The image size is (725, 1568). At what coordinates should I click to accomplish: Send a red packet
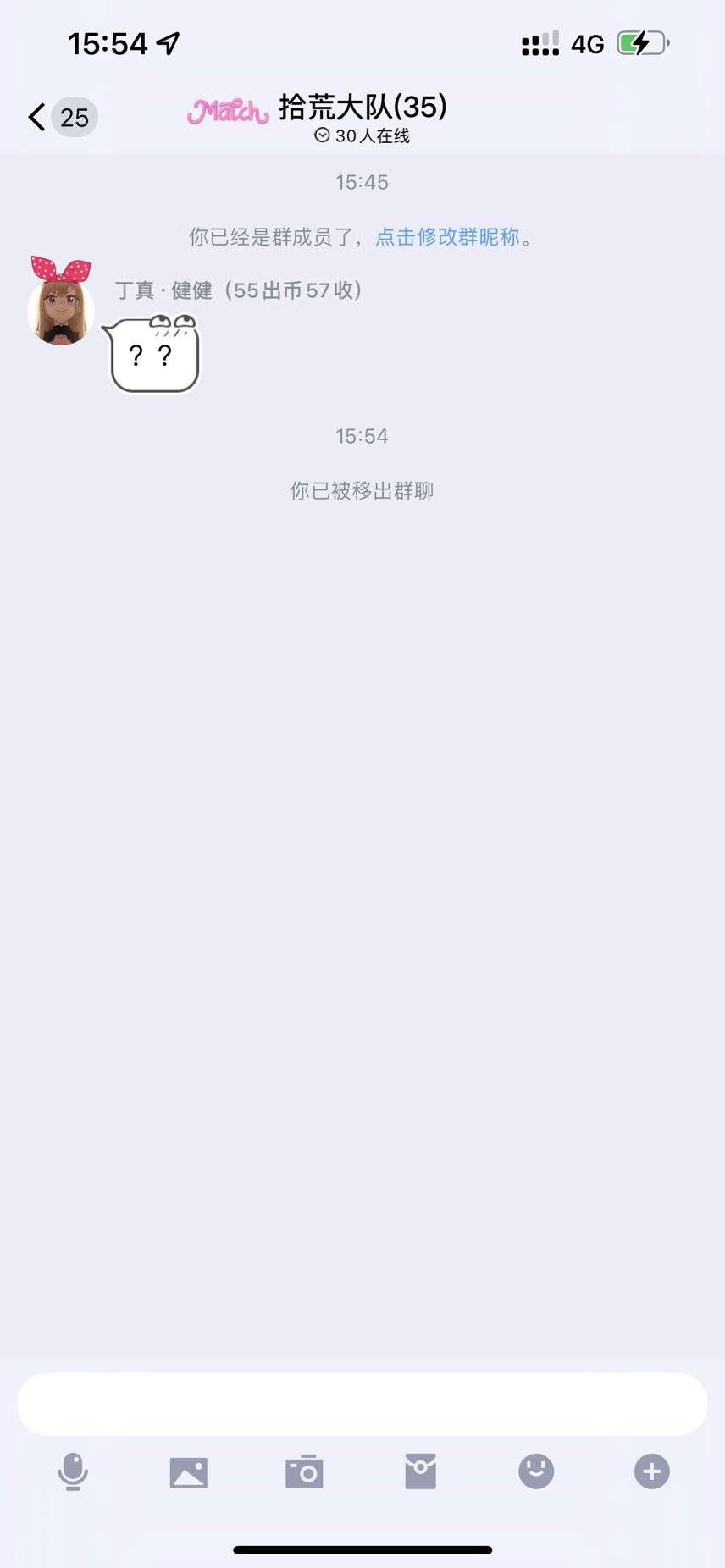click(420, 1471)
